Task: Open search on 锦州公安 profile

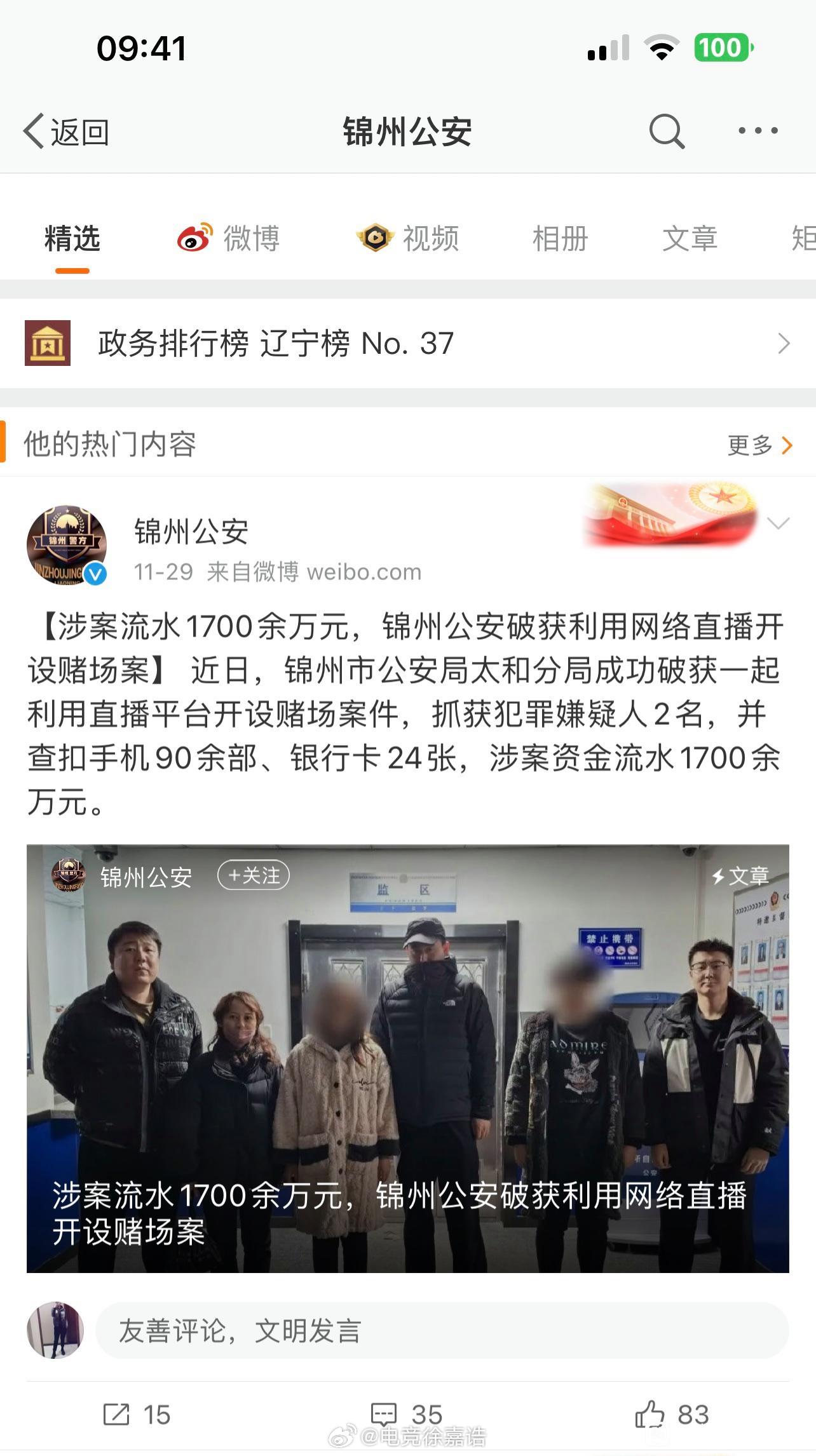Action: point(666,131)
